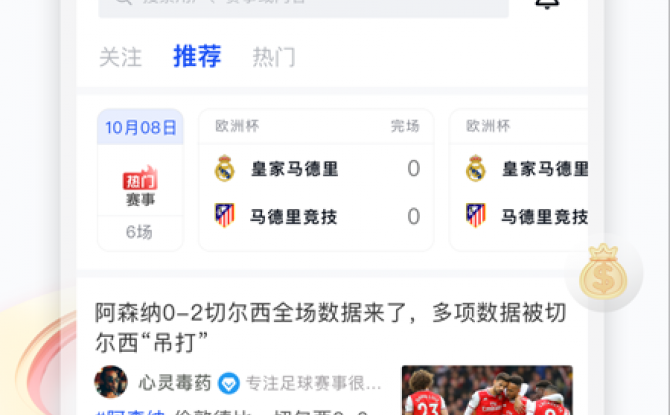670x415 pixels.
Task: Tap the gold money bag floating icon
Action: 602,273
